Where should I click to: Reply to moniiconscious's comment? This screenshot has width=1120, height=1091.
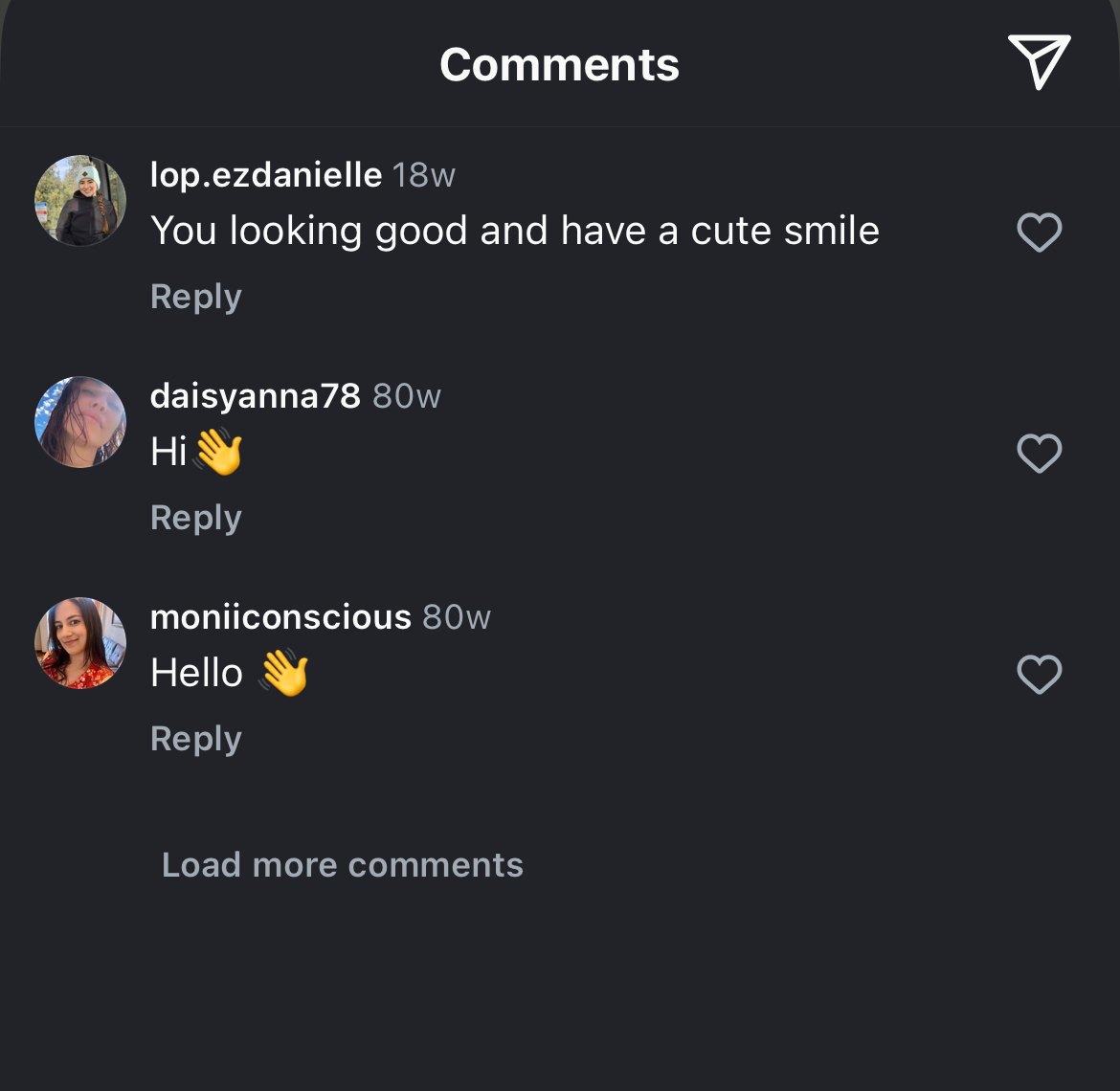195,739
